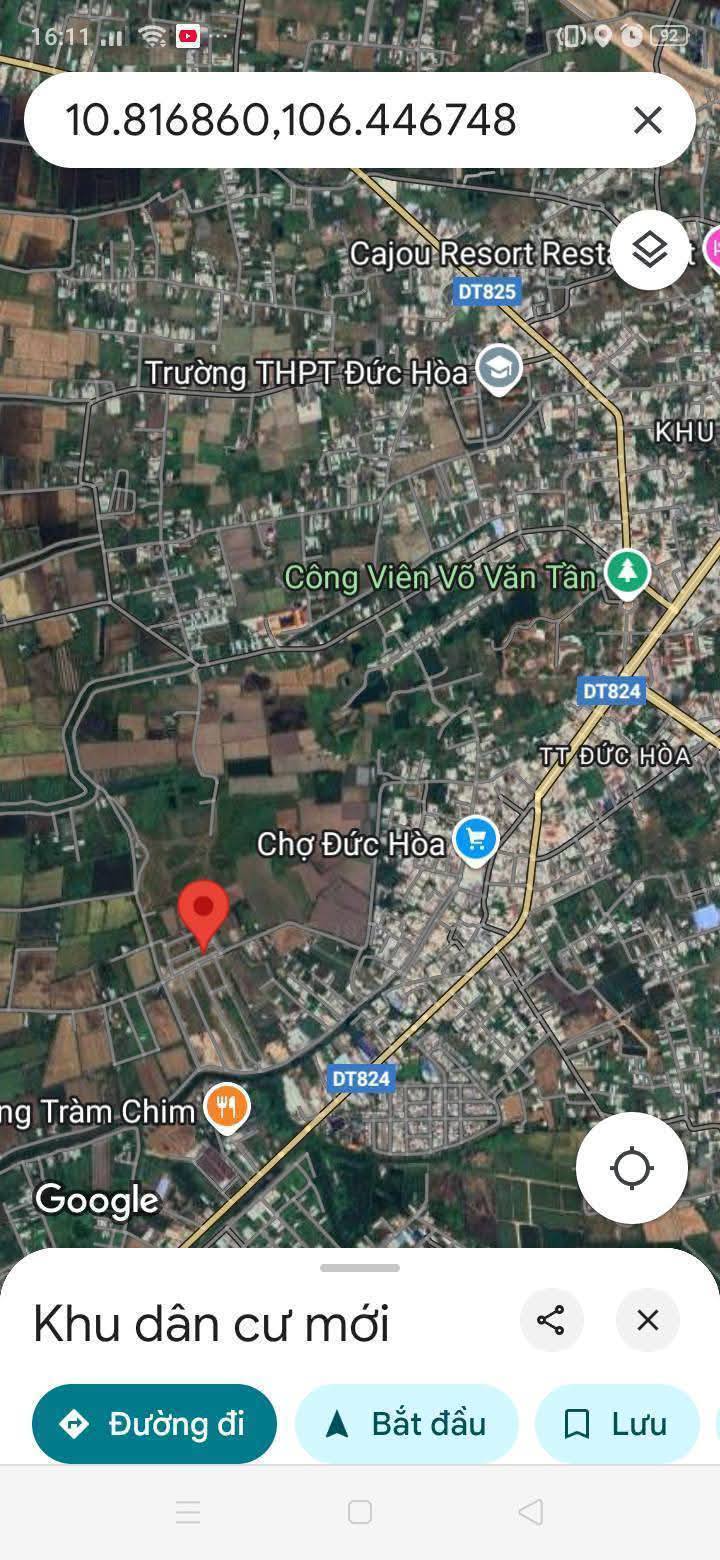Center map on my current location
720x1560 pixels.
tap(631, 1167)
